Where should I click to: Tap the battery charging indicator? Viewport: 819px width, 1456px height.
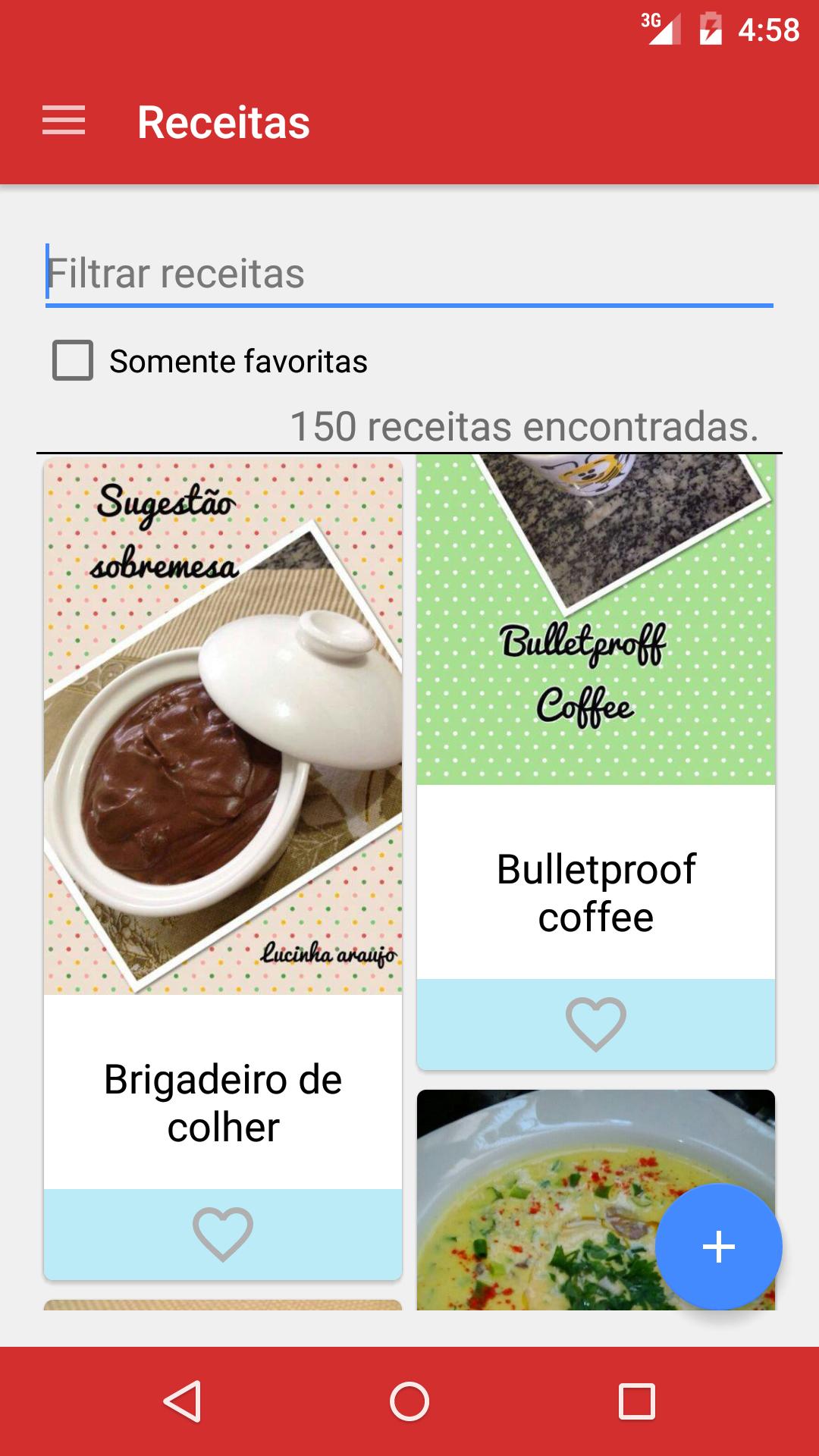pyautogui.click(x=711, y=30)
